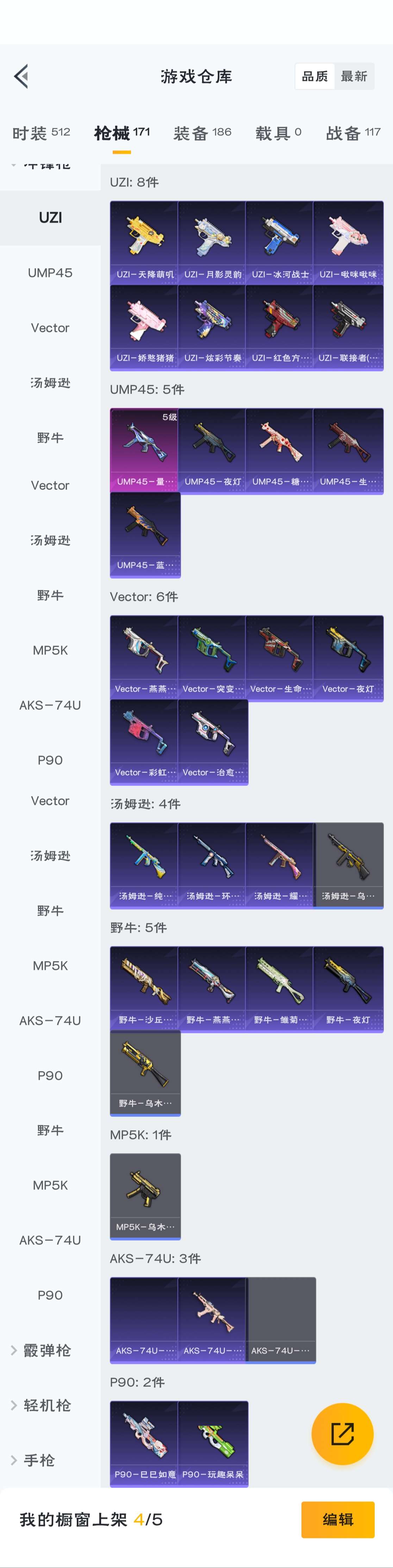Expand the 手枪 category
393x1568 pixels.
[x=39, y=1460]
